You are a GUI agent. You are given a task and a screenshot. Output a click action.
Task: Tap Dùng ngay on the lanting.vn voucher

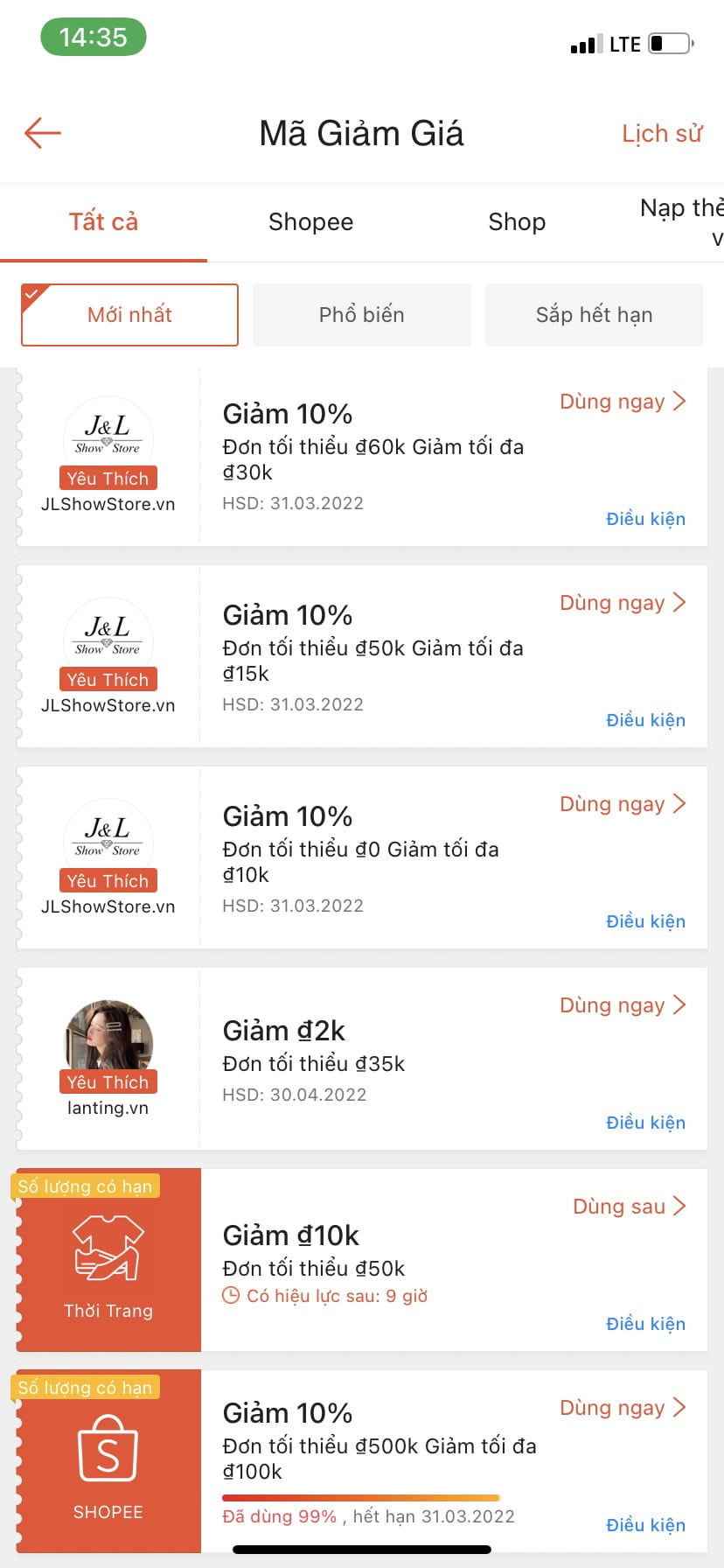[622, 1005]
